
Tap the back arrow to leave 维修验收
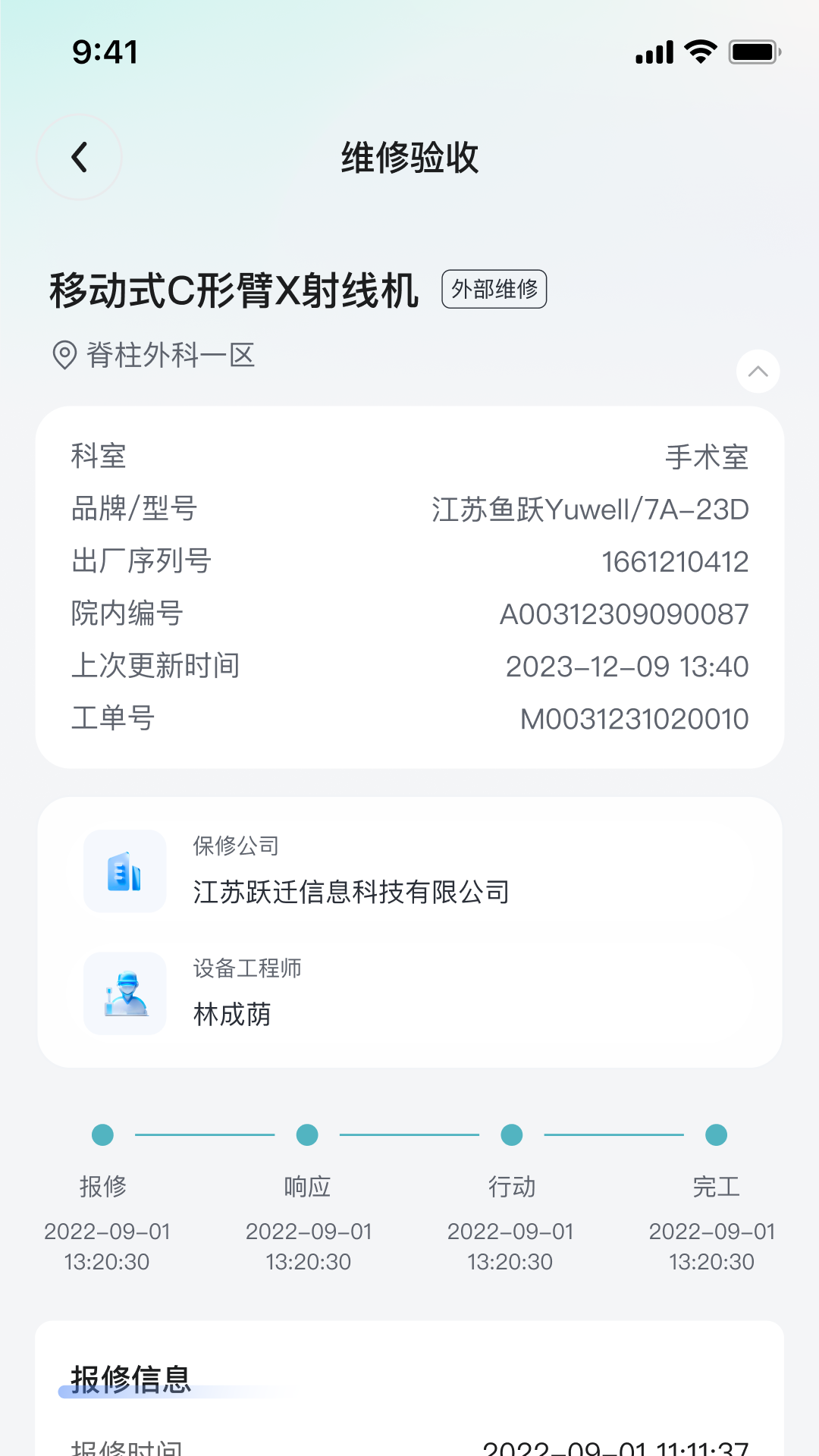(x=78, y=155)
